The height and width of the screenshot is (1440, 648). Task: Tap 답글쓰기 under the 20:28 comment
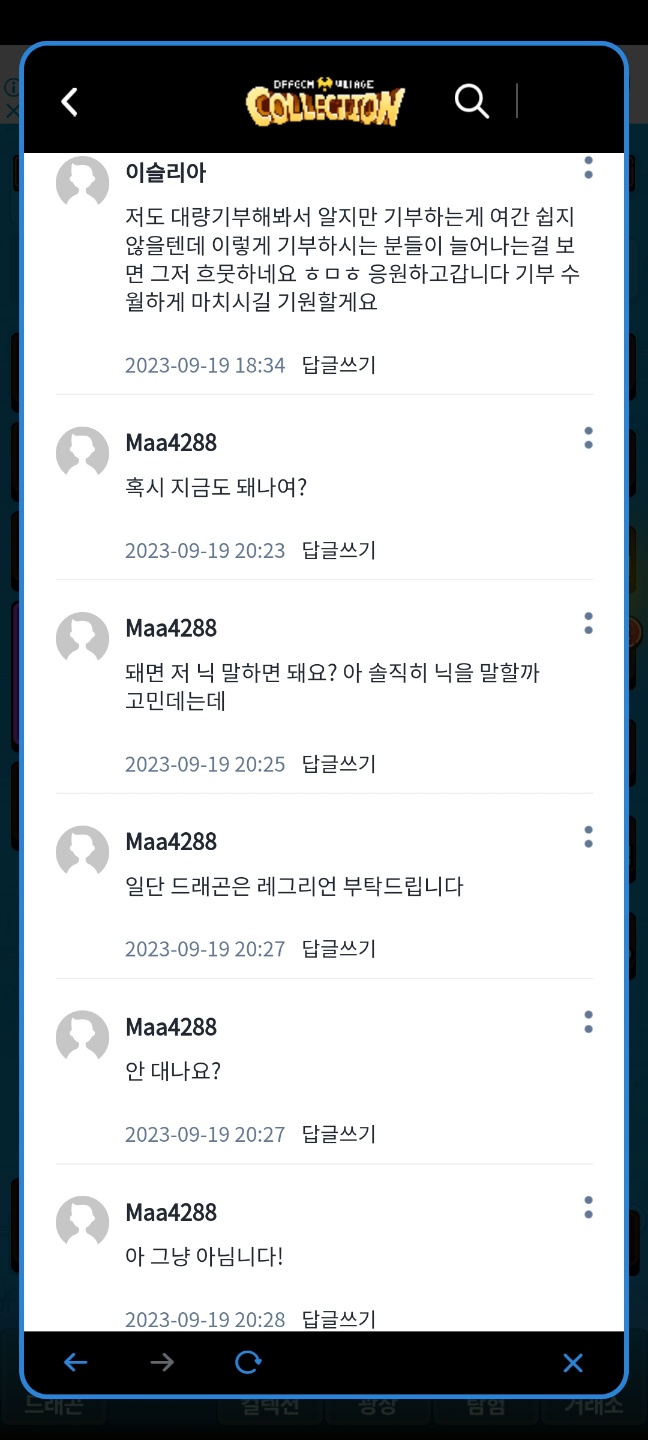tap(339, 1319)
